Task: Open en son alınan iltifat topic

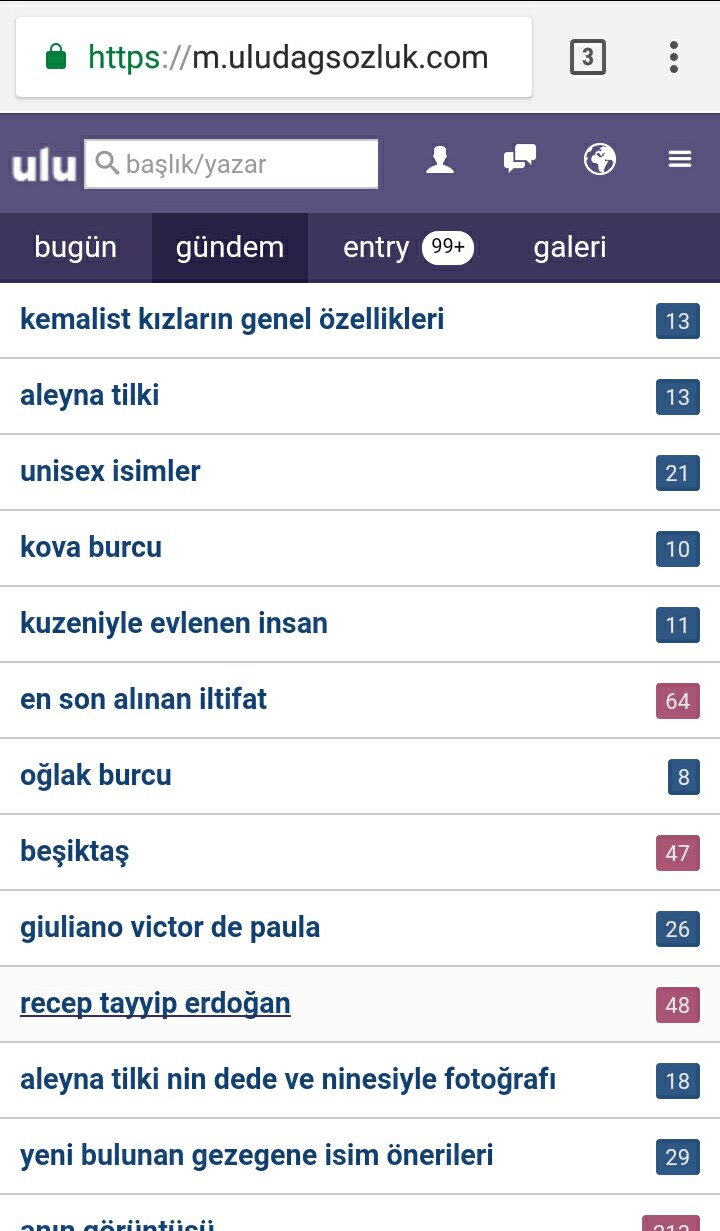Action: 144,700
